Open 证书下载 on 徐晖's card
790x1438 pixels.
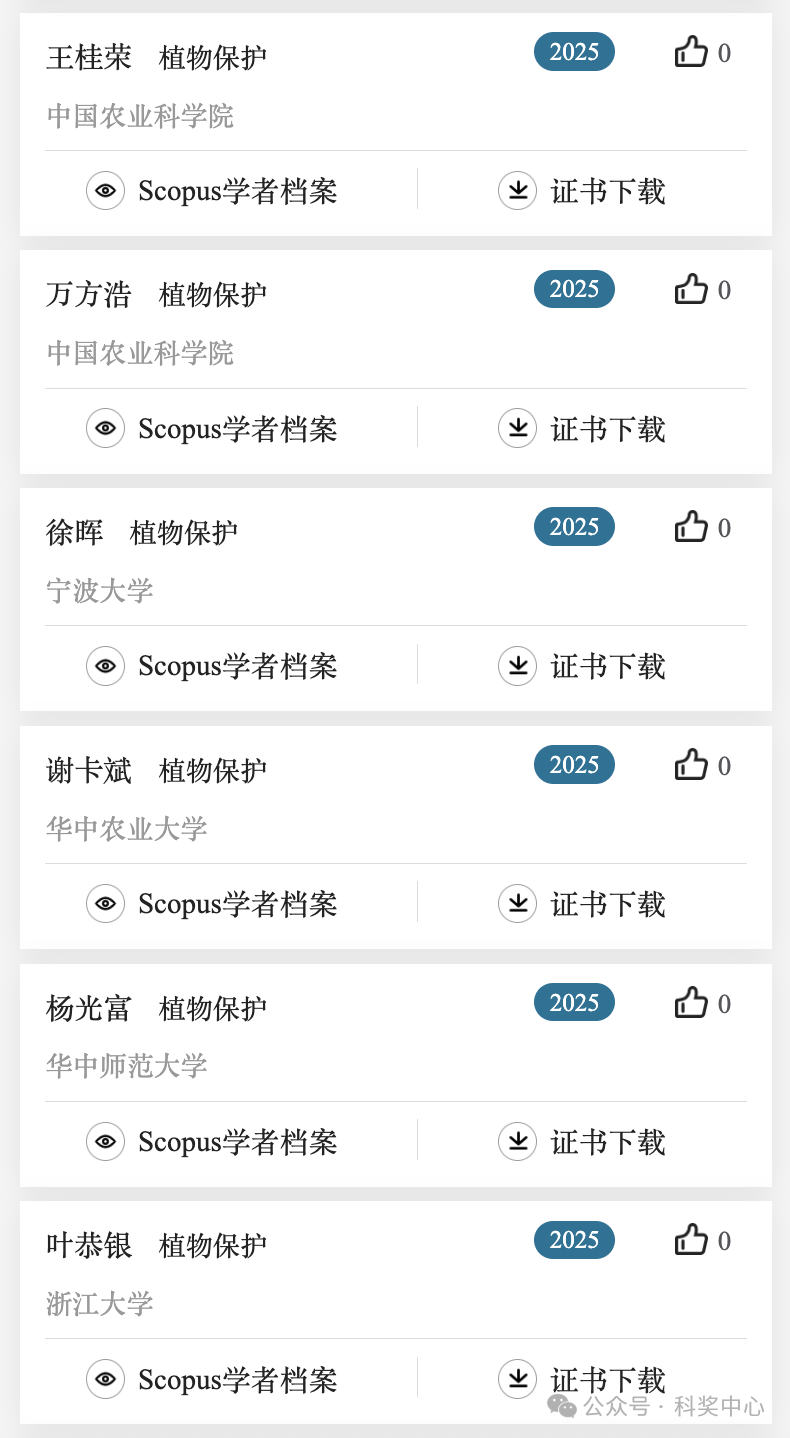coord(606,666)
